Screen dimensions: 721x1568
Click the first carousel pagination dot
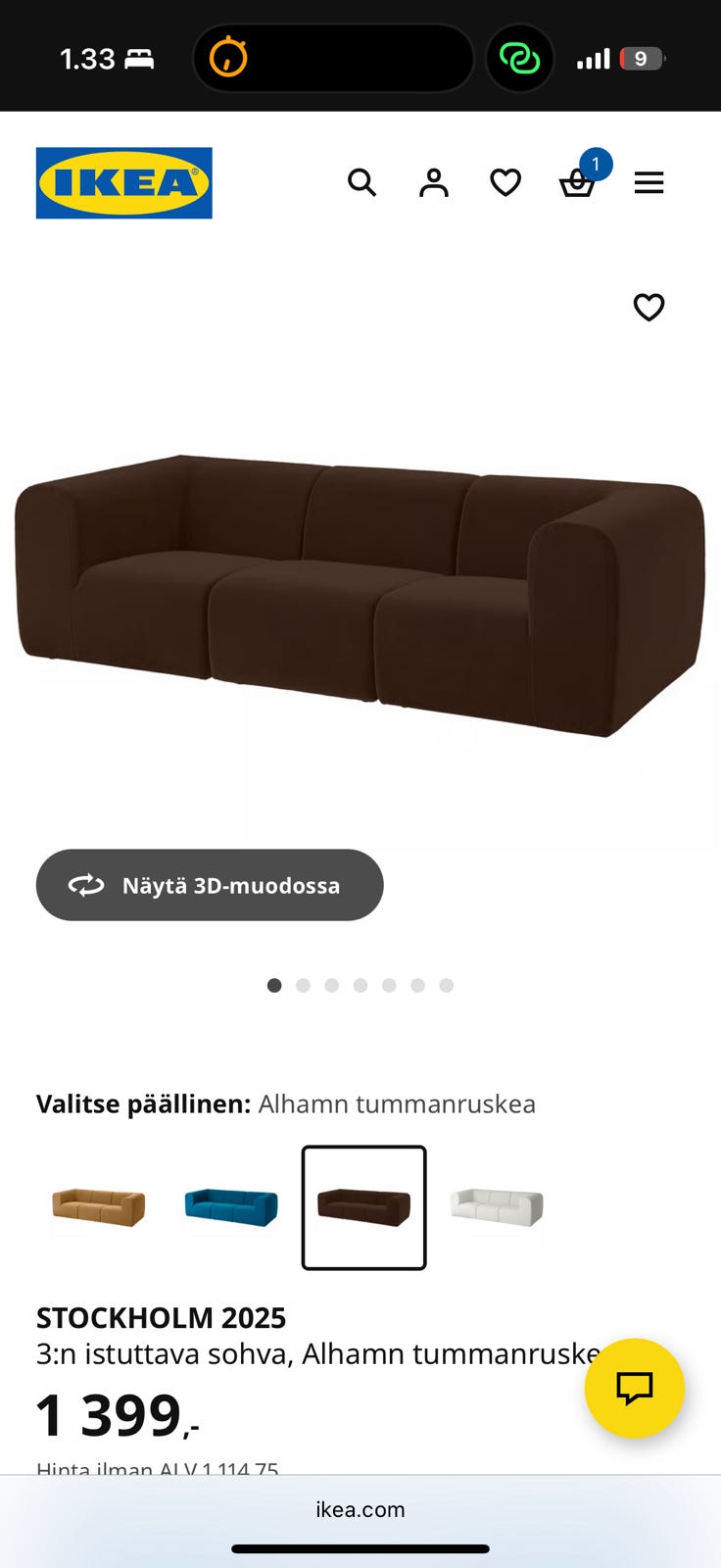[x=274, y=985]
